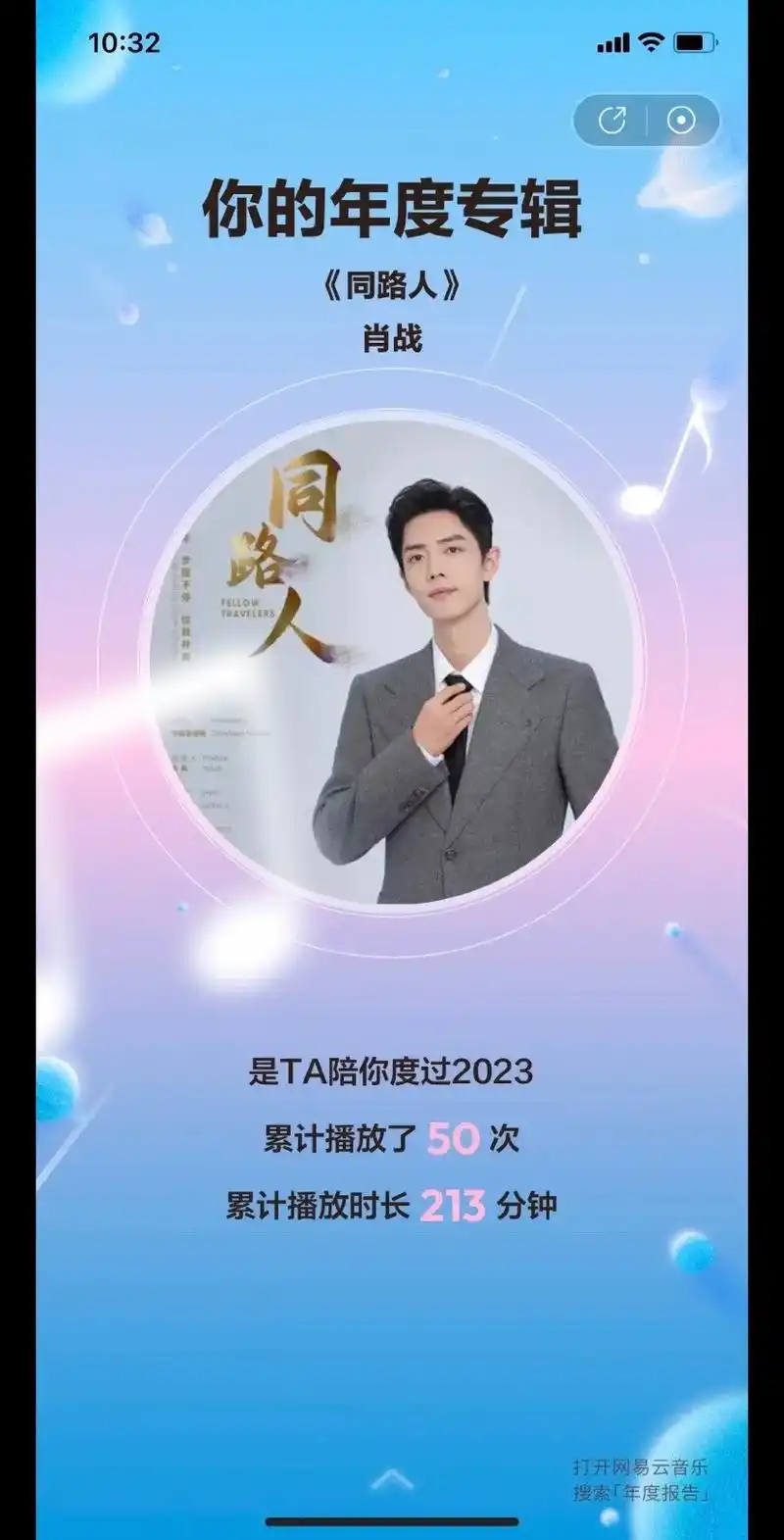This screenshot has width=784, height=1540.
Task: Tap the up chevron for next page
Action: [x=392, y=1478]
